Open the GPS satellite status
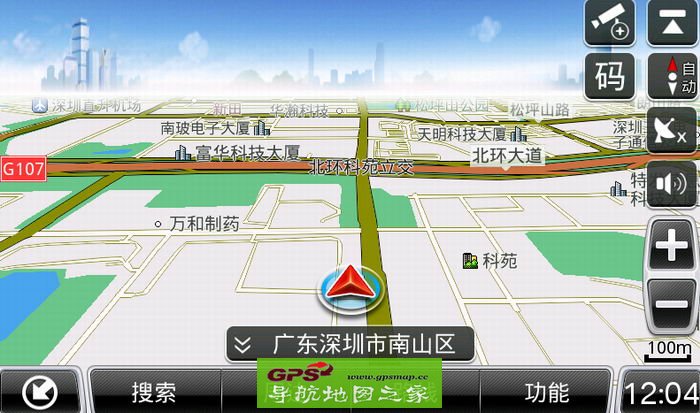 pos(672,130)
